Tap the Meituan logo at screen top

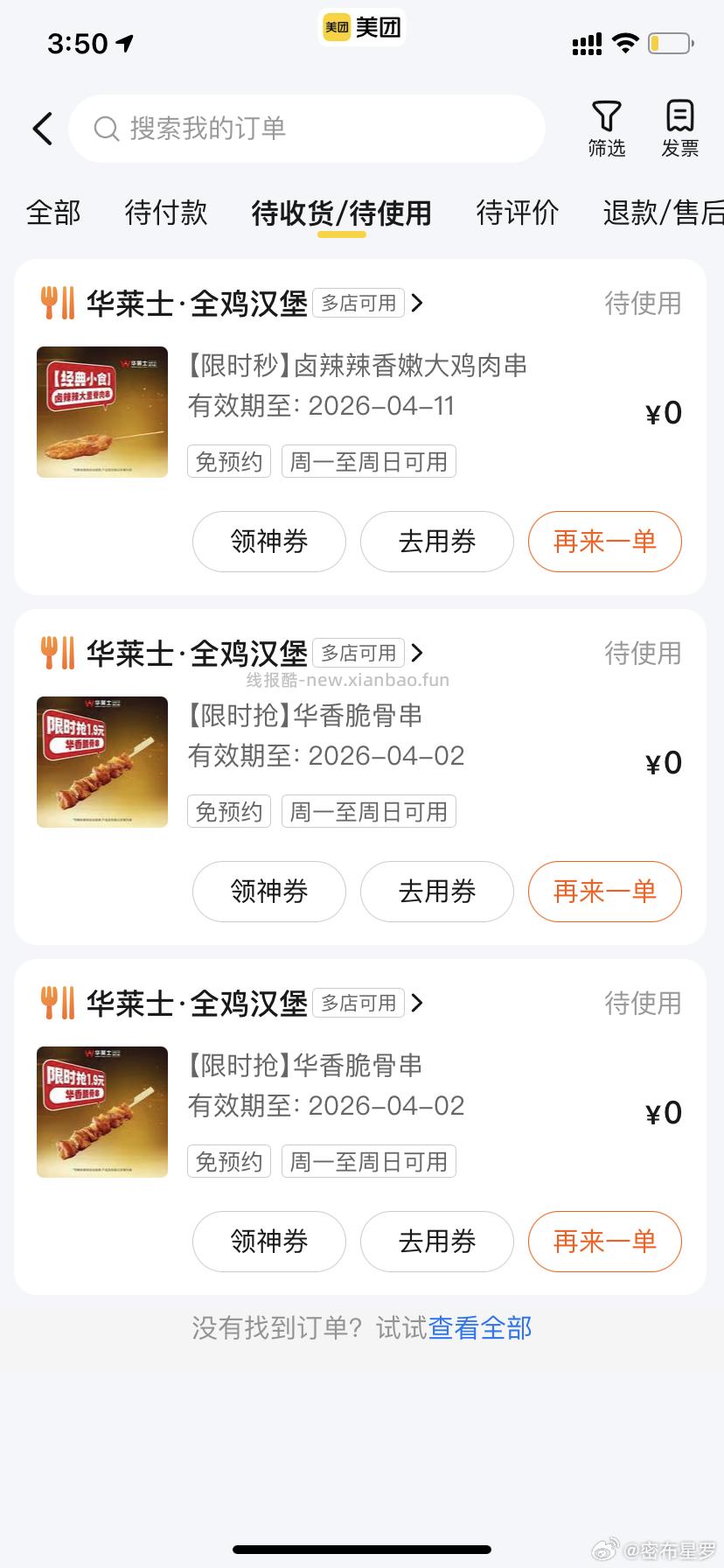click(362, 27)
